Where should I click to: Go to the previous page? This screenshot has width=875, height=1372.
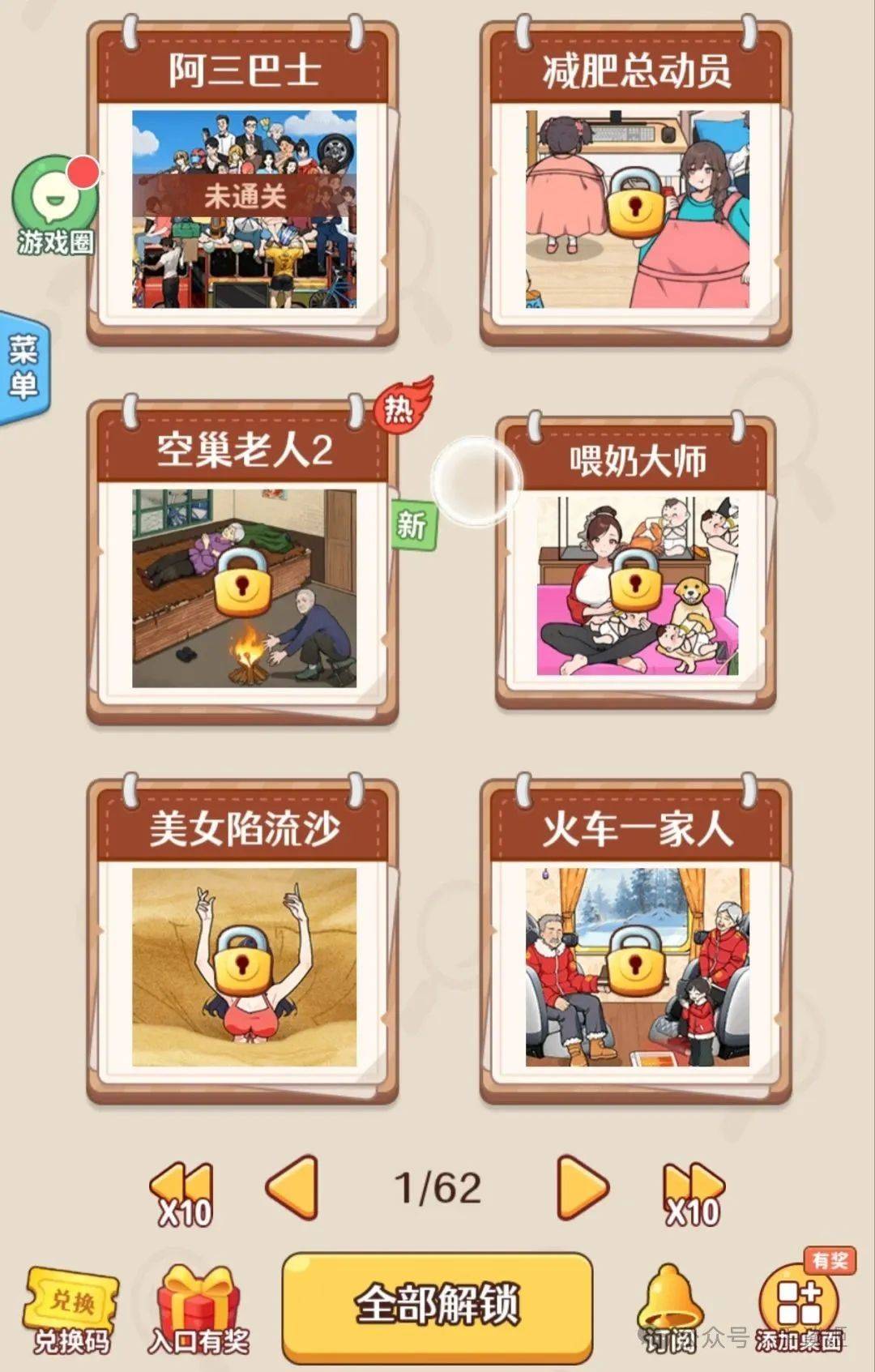(x=292, y=1188)
